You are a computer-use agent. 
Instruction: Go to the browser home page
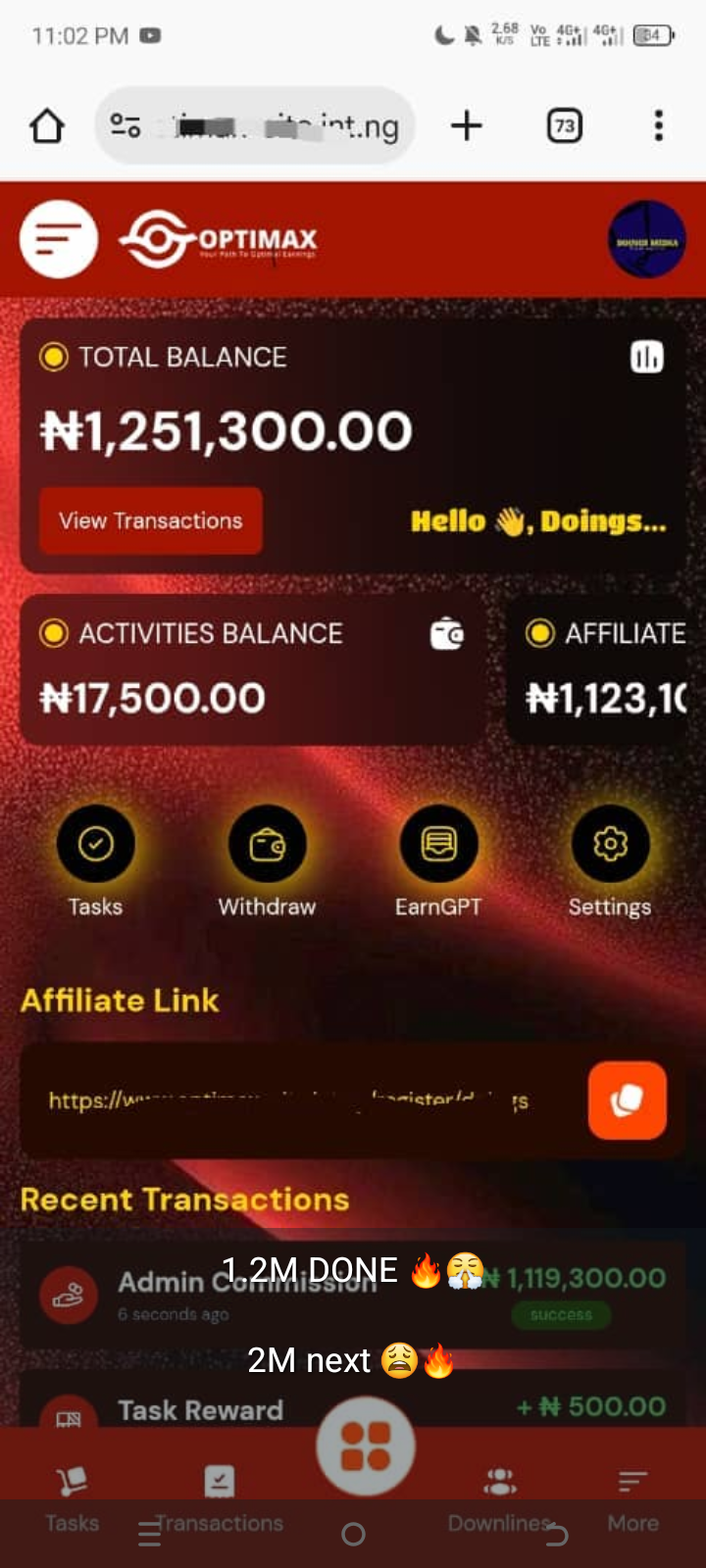click(x=47, y=126)
